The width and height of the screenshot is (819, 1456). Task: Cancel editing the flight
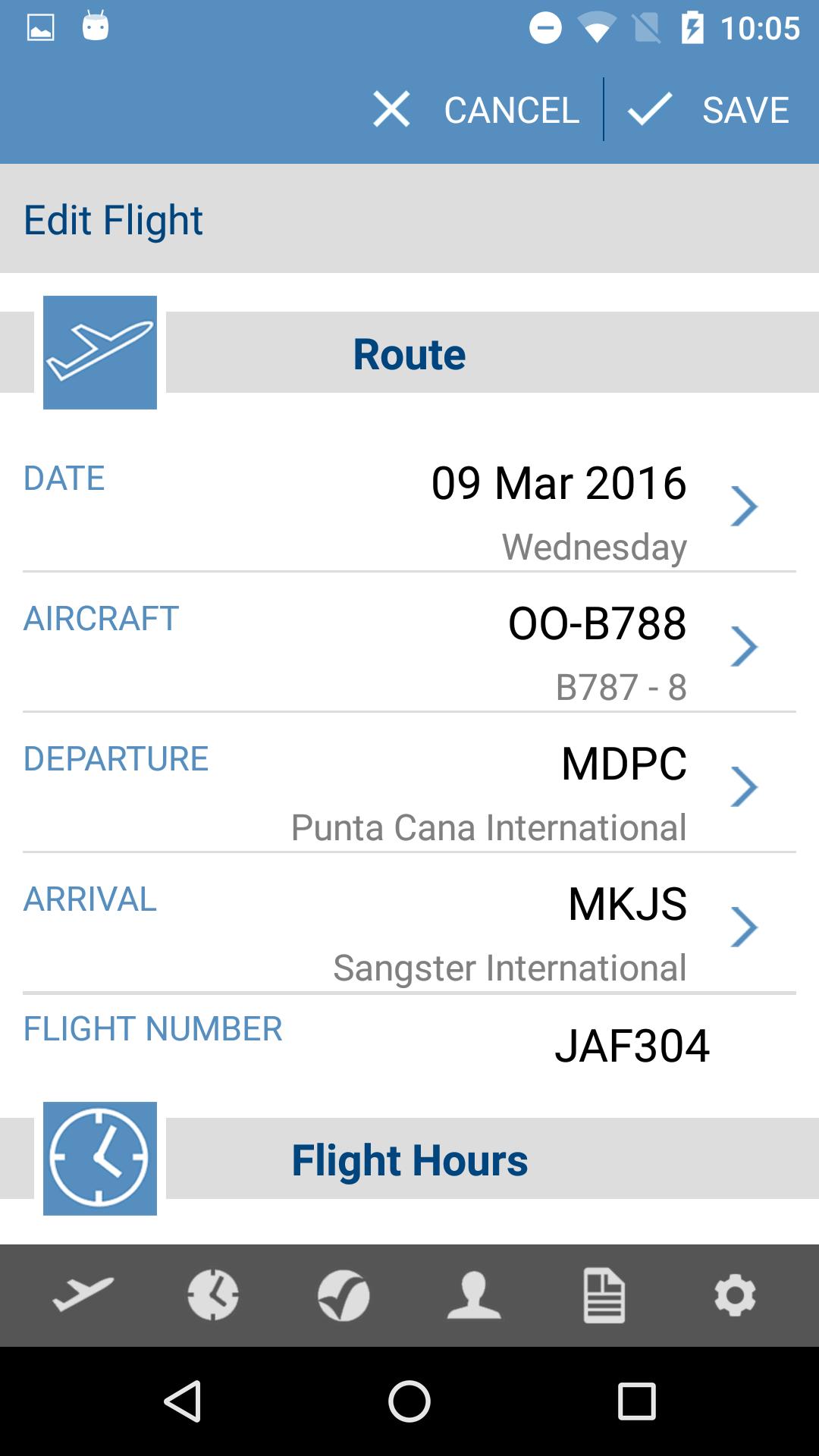[476, 110]
